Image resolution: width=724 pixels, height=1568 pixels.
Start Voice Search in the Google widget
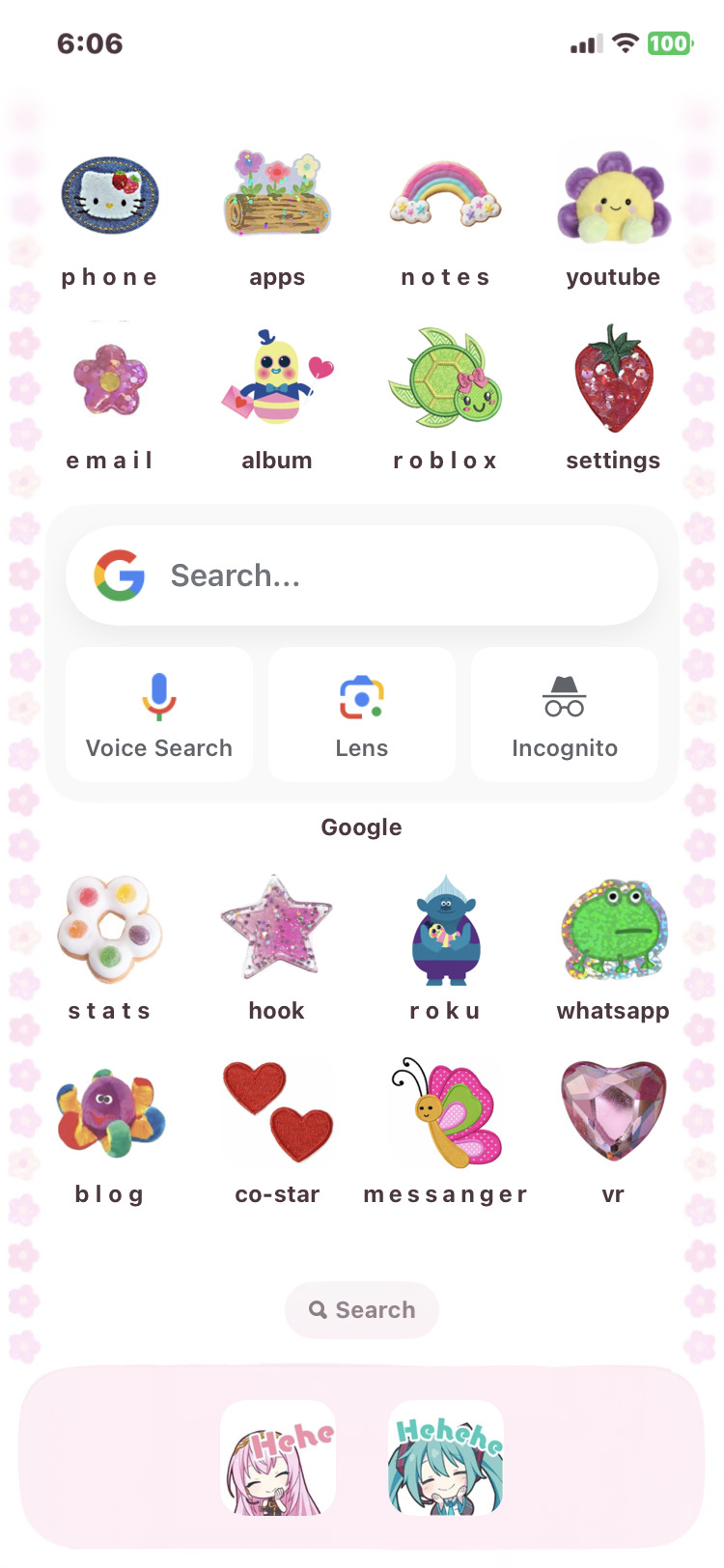click(x=159, y=714)
